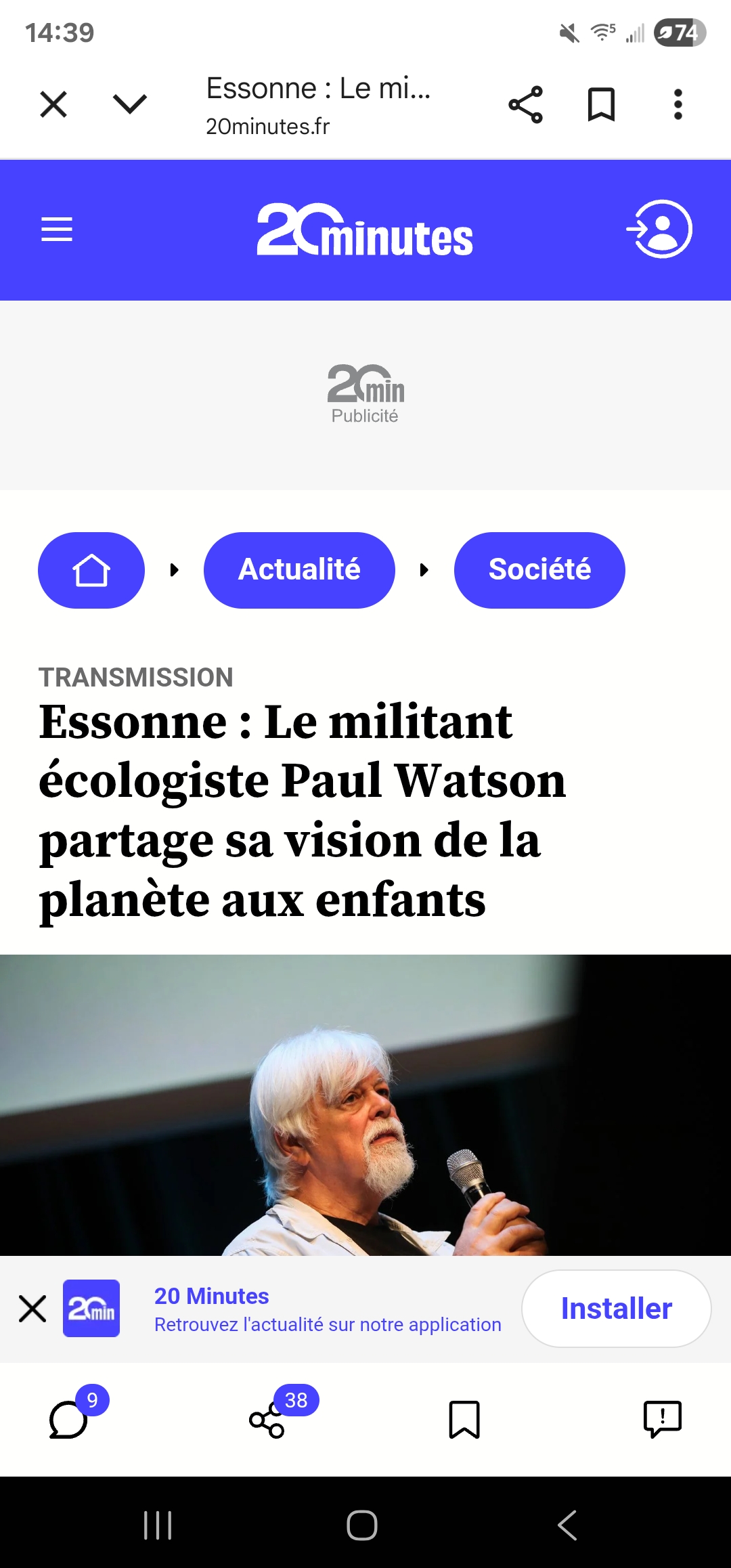731x1568 pixels.
Task: Dismiss the 20 Minutes app banner
Action: 32,1309
